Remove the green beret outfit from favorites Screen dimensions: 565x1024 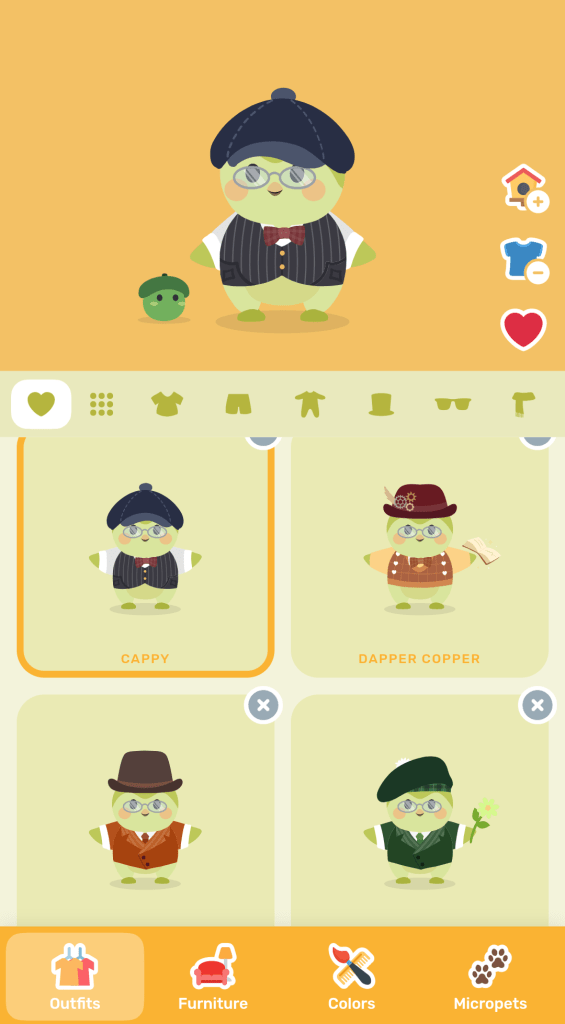(x=538, y=705)
